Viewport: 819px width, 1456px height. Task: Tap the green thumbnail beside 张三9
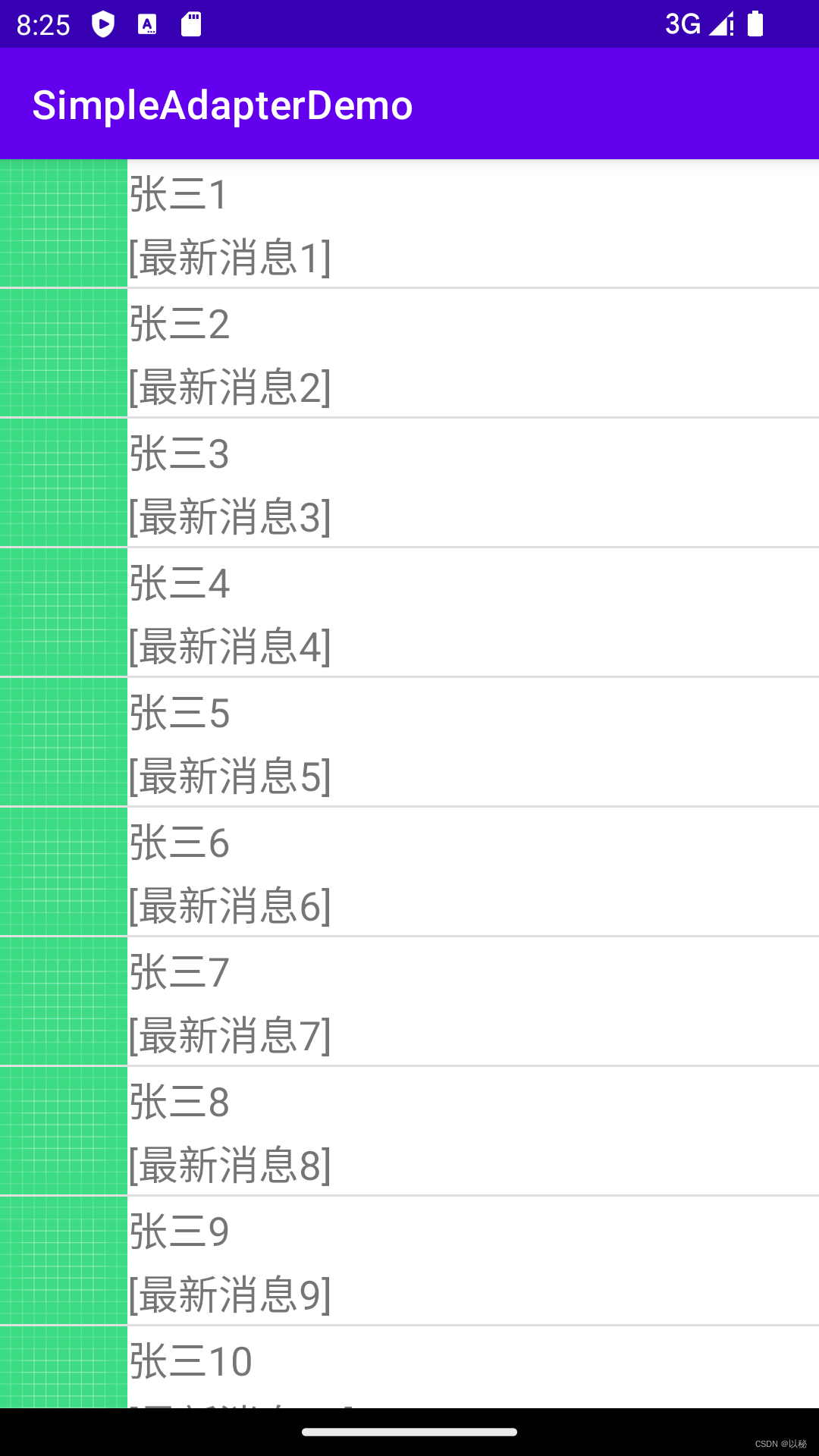coord(62,1259)
